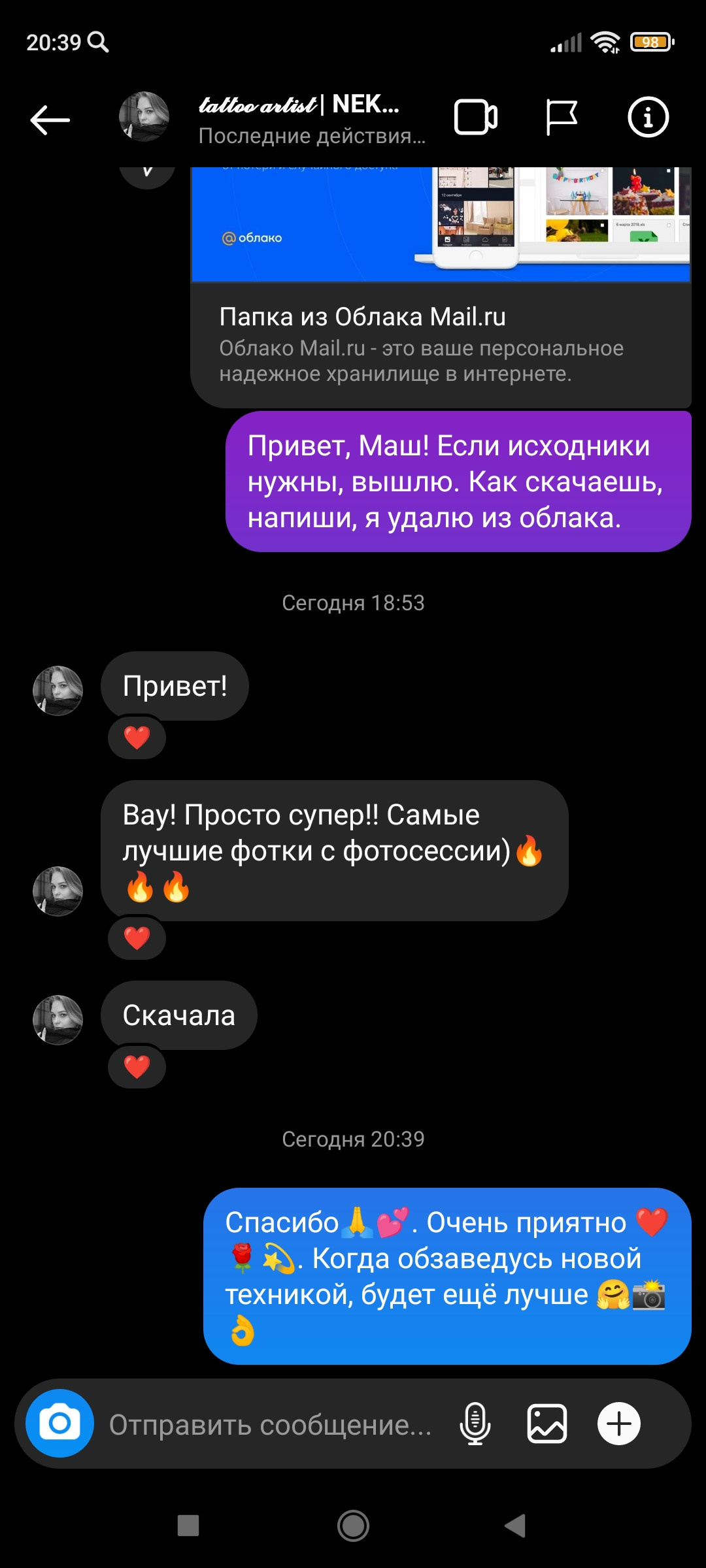706x1568 pixels.
Task: Start a video call
Action: click(476, 118)
